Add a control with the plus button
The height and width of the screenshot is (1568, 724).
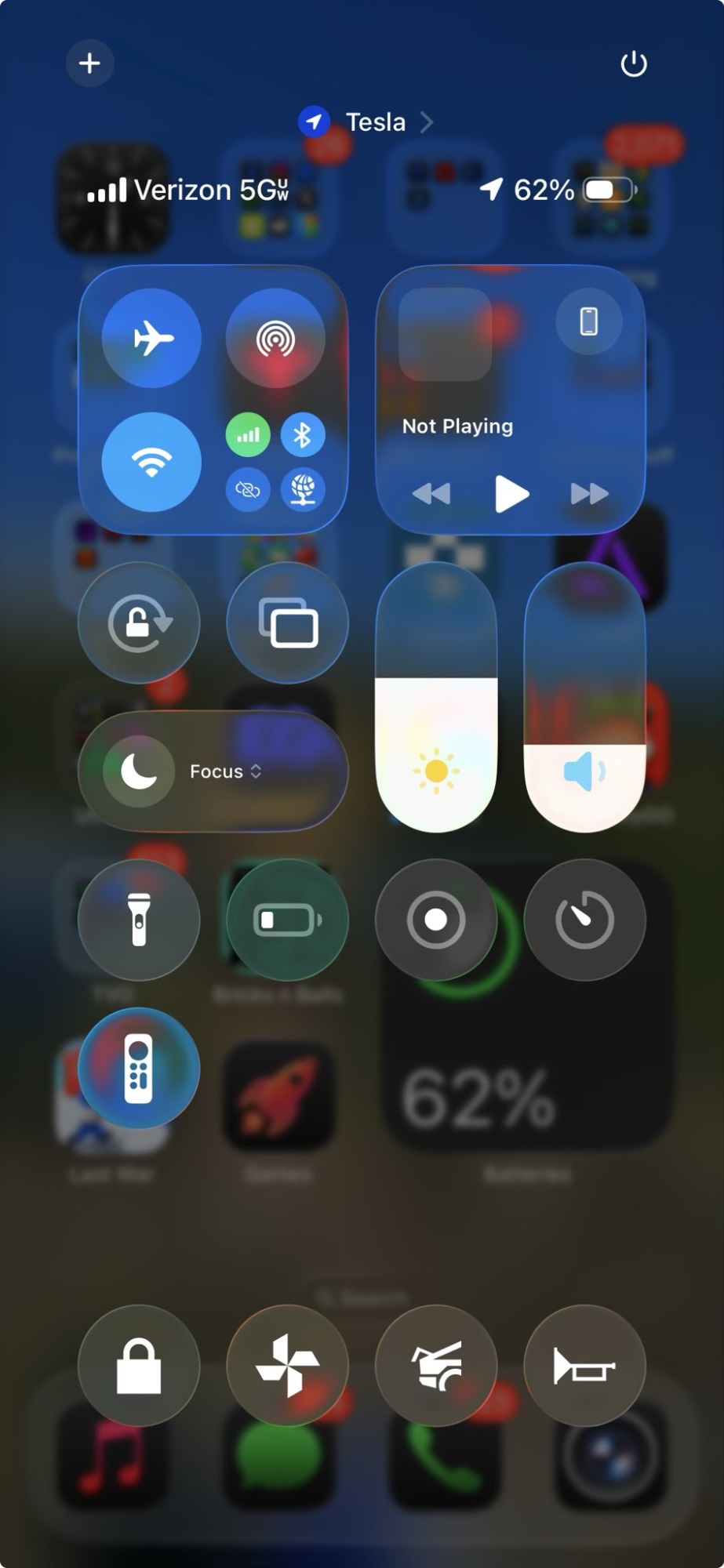pos(89,63)
